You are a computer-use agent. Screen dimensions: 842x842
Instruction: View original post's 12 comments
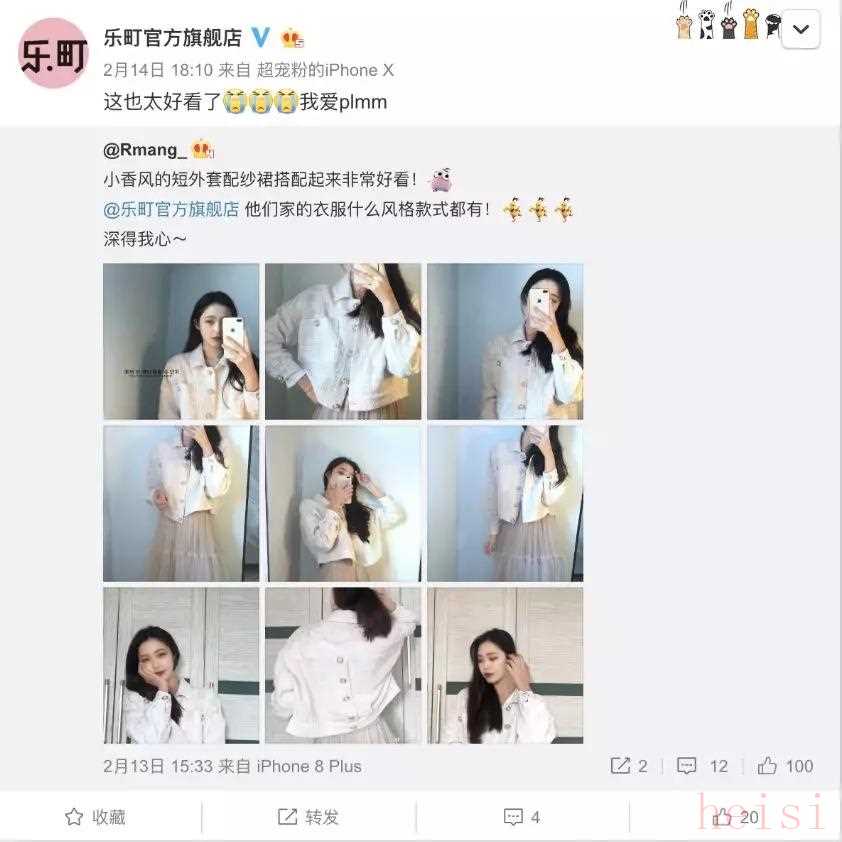click(703, 766)
